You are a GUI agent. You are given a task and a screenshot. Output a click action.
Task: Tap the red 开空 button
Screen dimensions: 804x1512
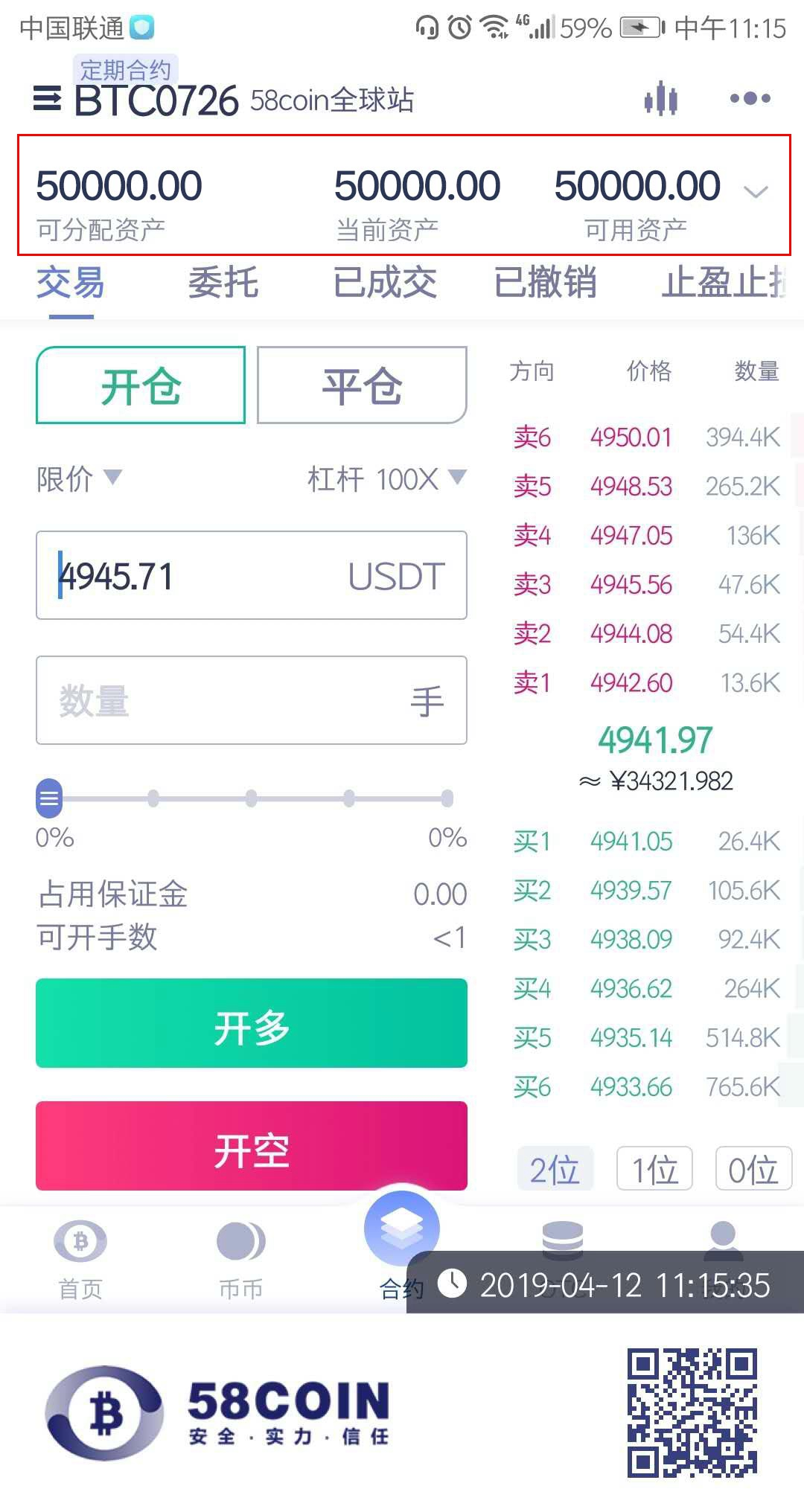click(252, 1146)
